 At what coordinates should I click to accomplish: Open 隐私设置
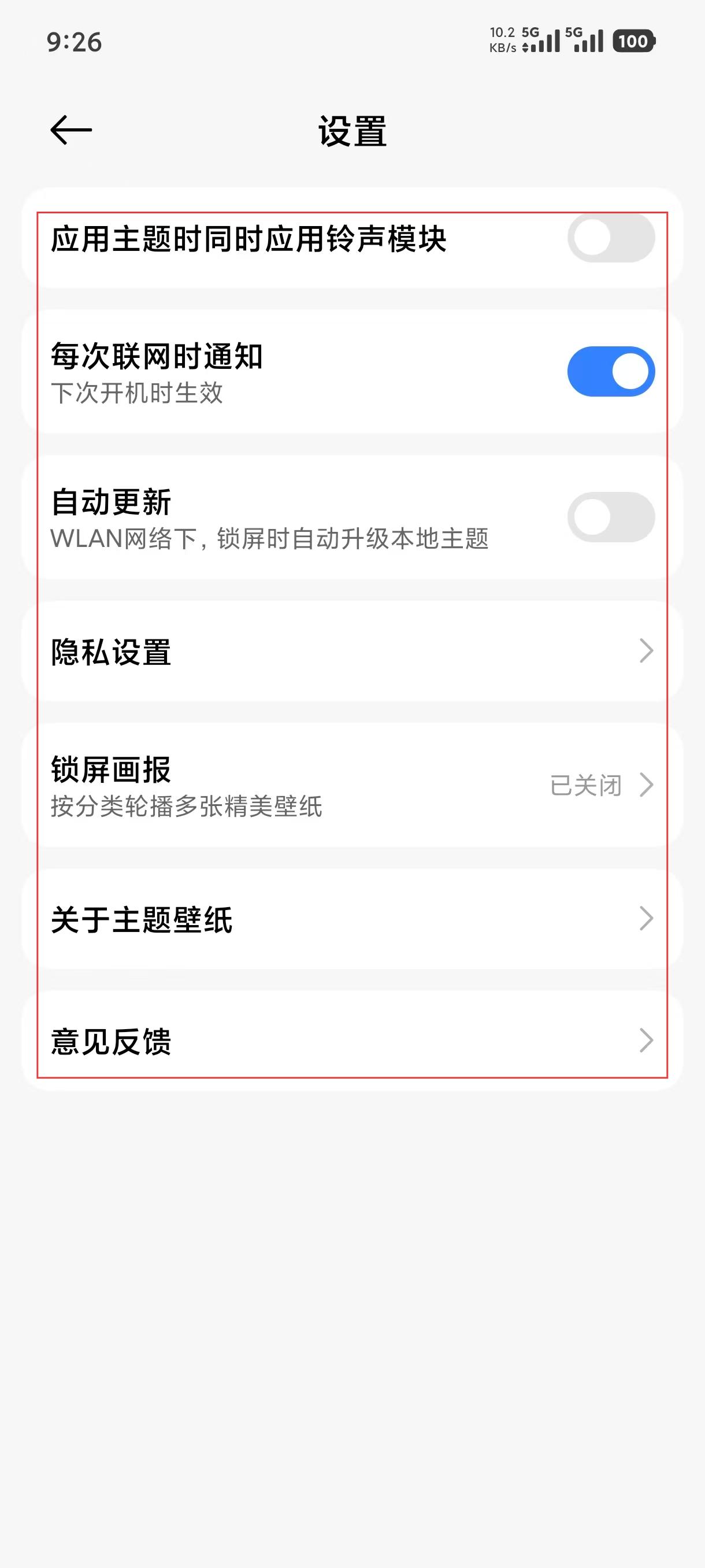351,650
